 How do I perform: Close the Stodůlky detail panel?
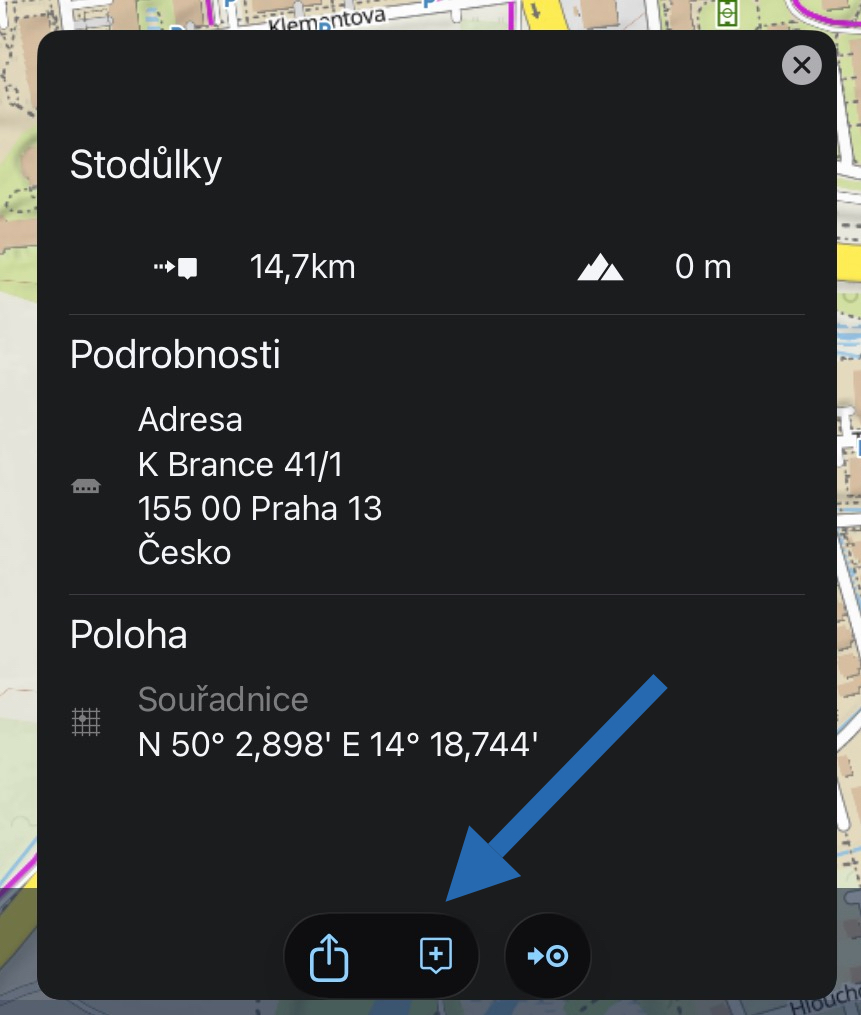point(801,66)
